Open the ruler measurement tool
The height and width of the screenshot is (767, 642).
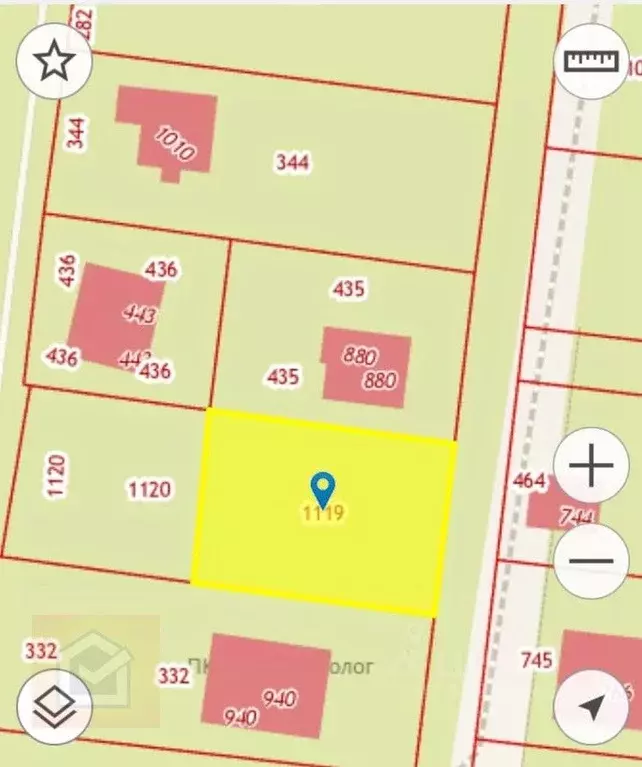tap(591, 60)
